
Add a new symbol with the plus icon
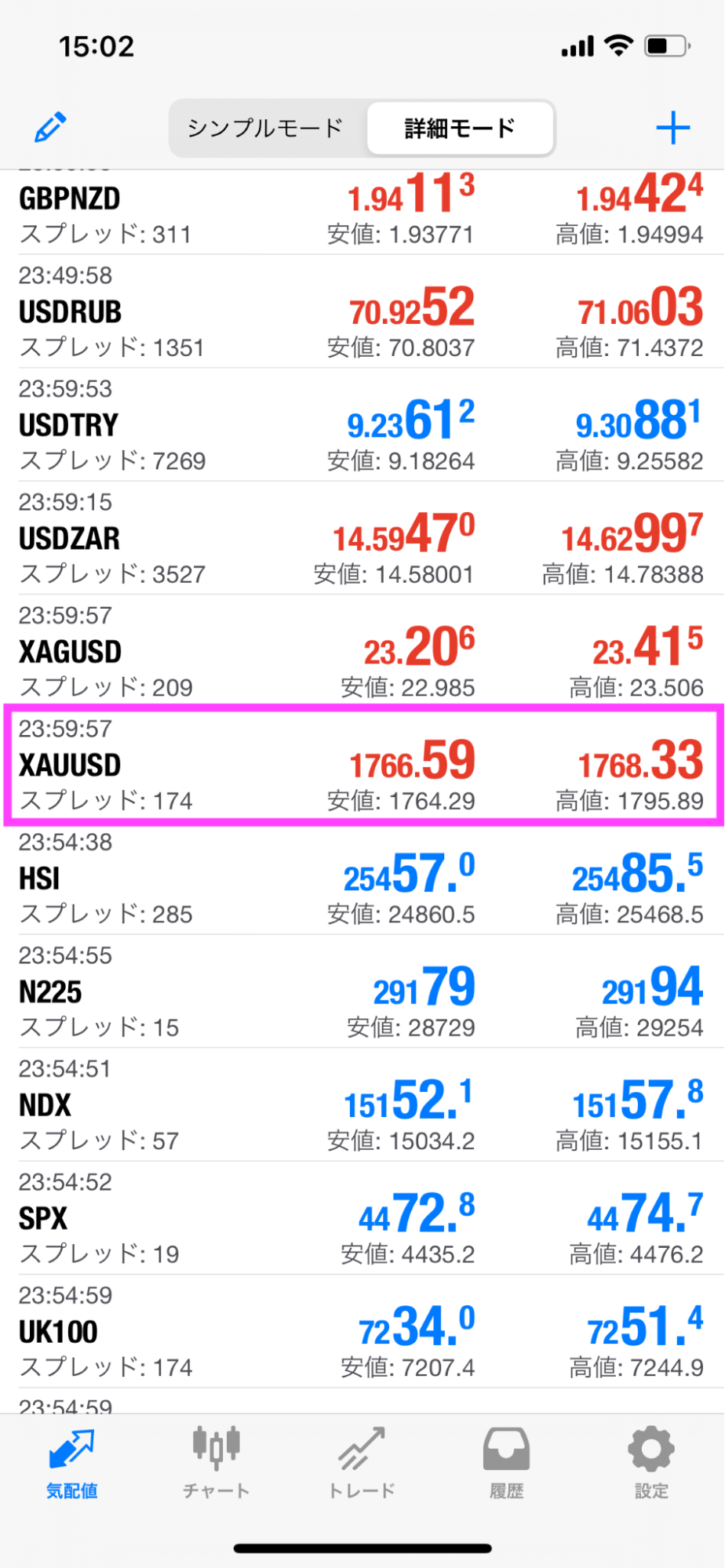[x=672, y=128]
